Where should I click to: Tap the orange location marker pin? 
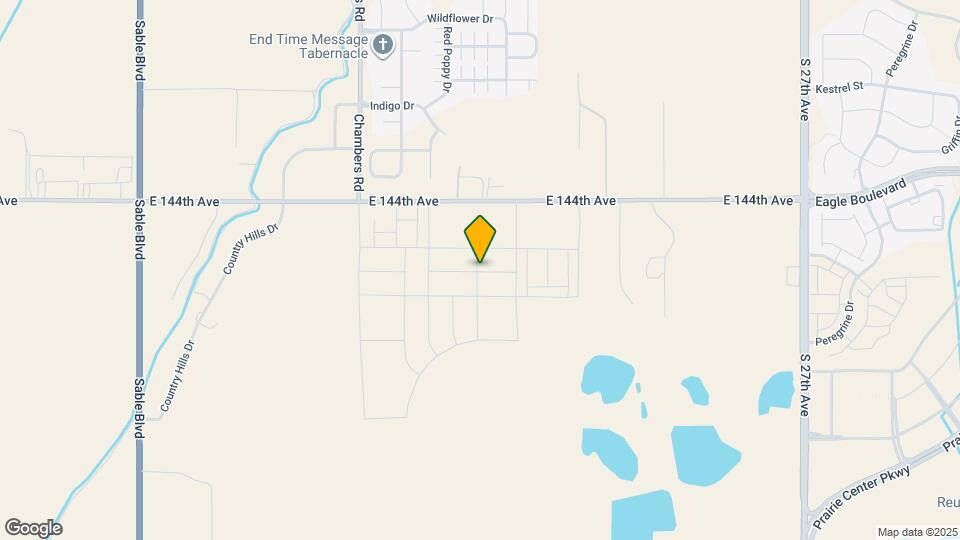480,238
